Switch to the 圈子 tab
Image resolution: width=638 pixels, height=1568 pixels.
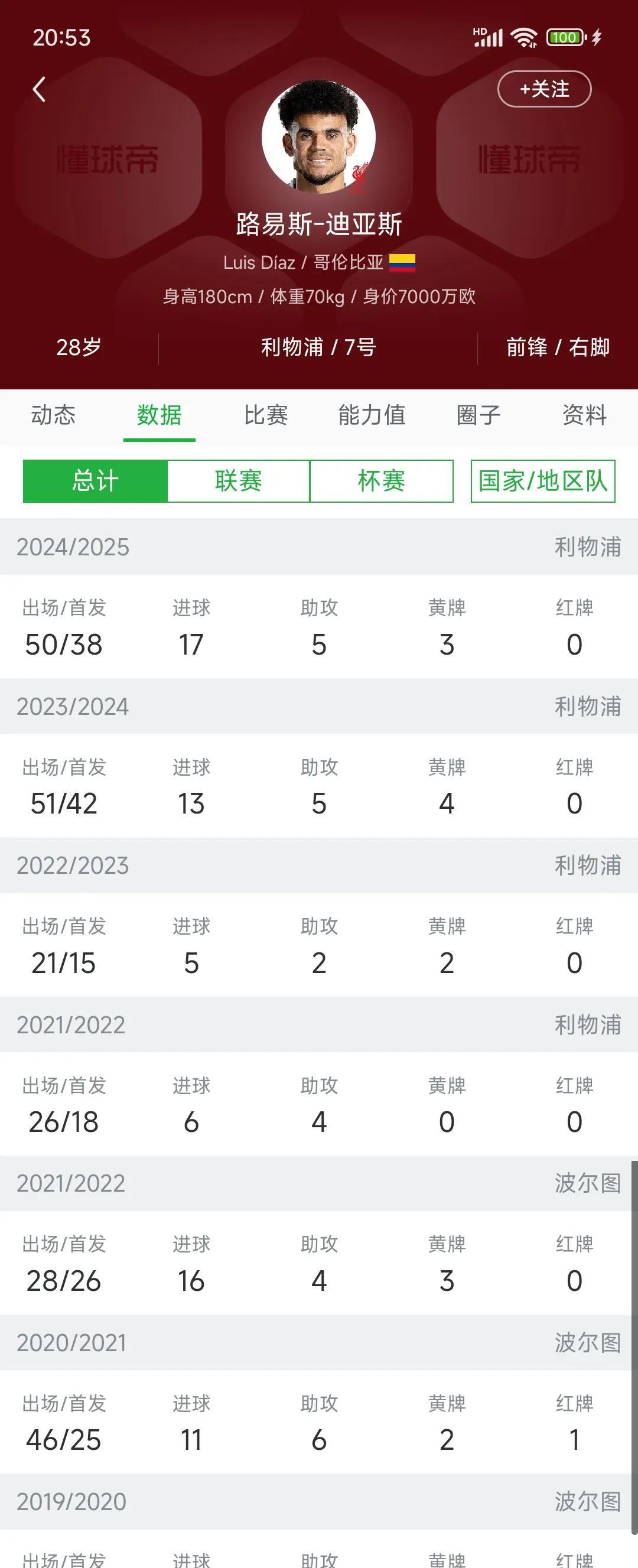point(479,415)
